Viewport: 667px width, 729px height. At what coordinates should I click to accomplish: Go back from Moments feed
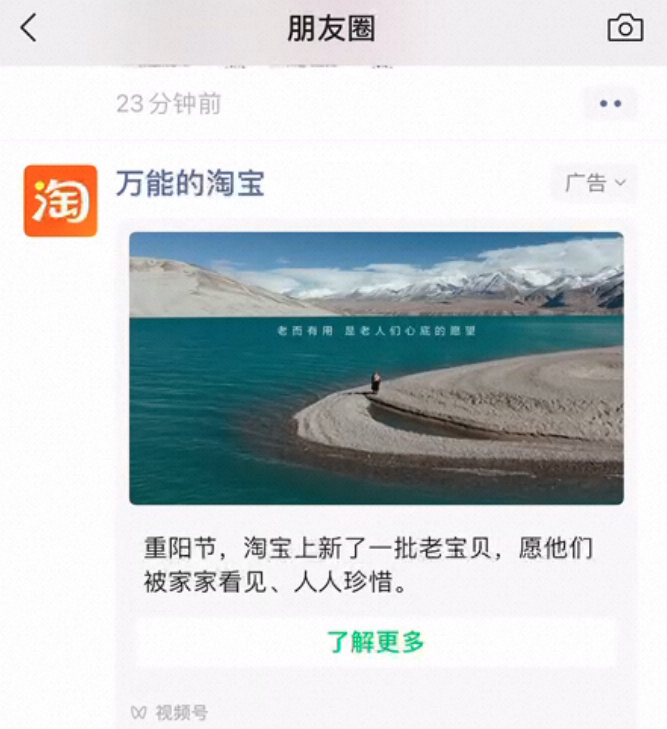(x=29, y=28)
